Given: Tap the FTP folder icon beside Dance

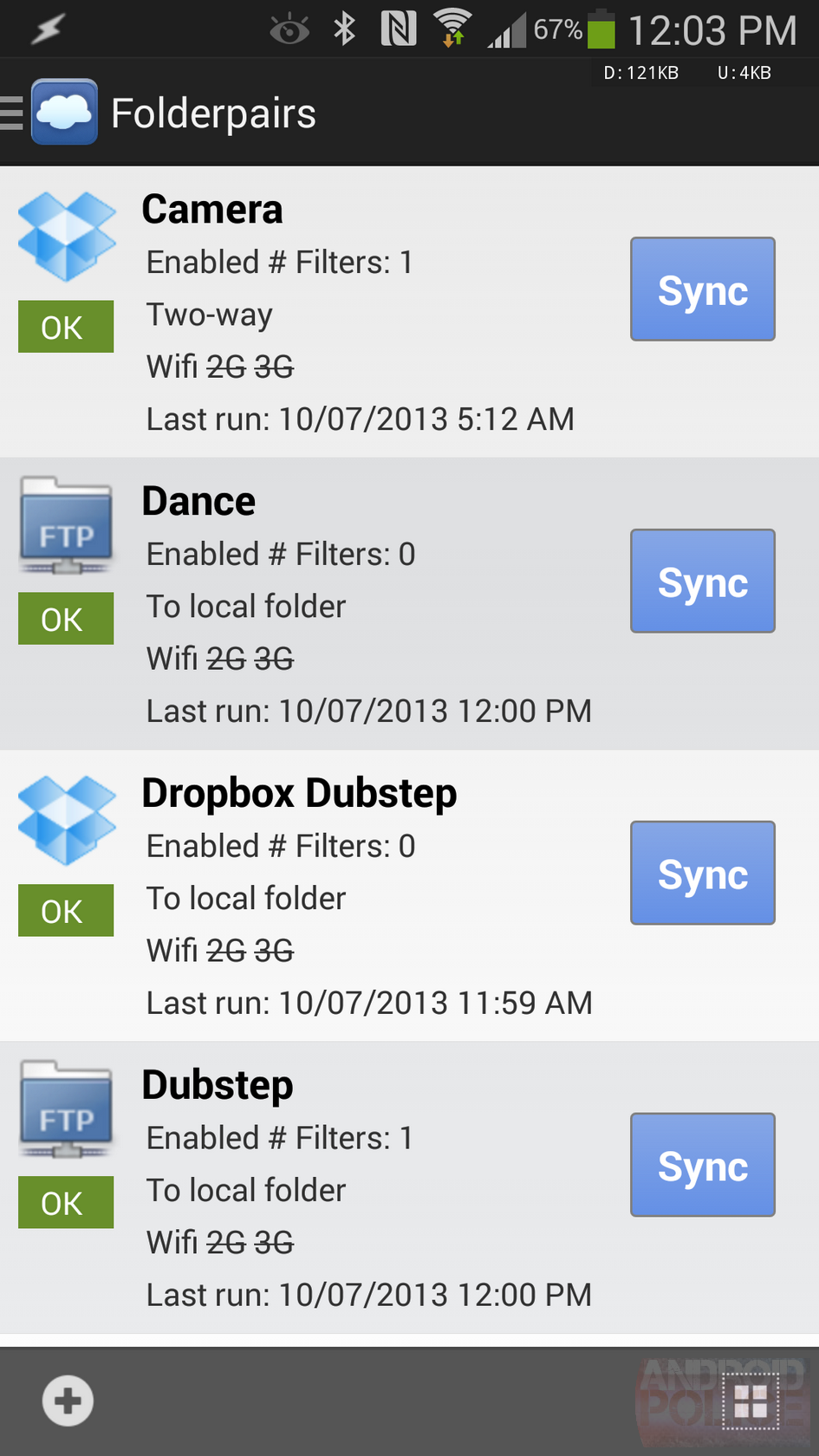Looking at the screenshot, I should coord(66,525).
